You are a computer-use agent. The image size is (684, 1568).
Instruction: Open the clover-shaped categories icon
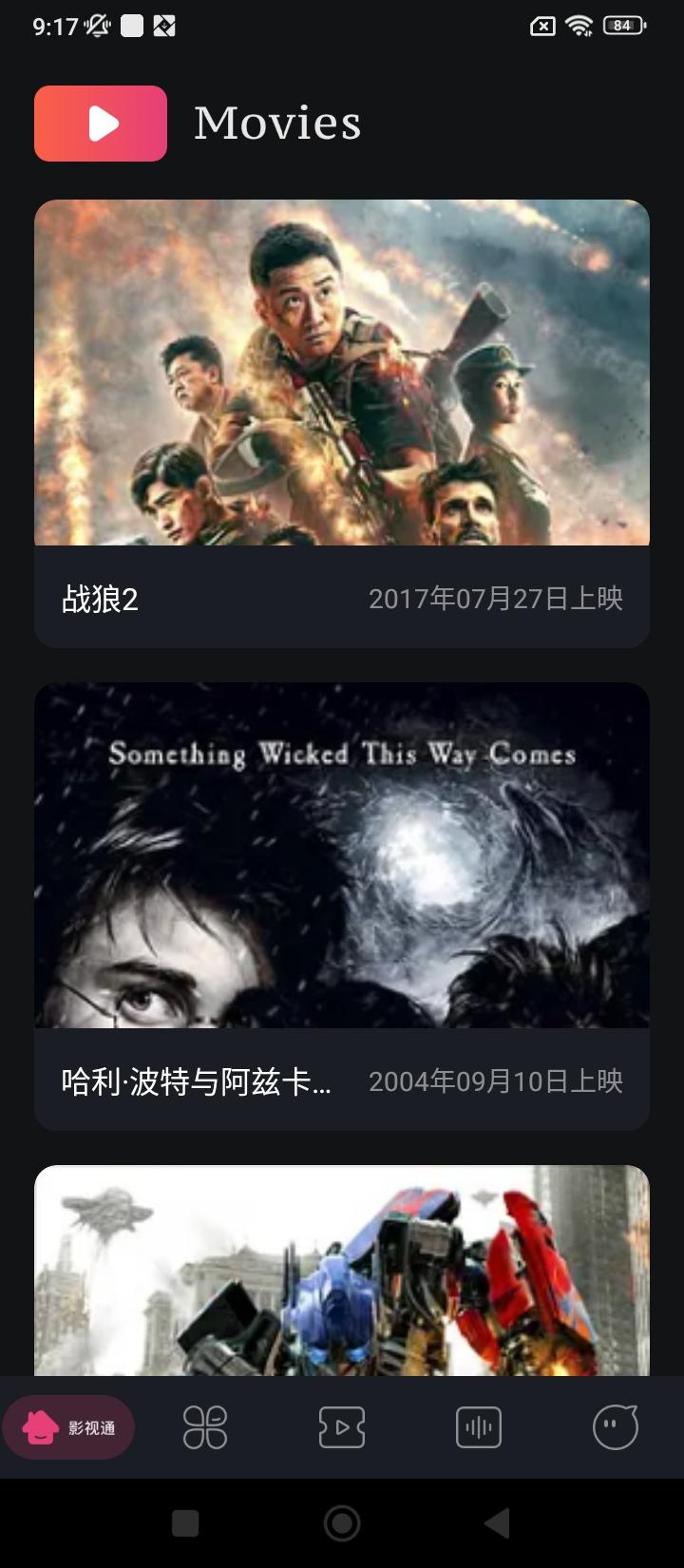[205, 1426]
